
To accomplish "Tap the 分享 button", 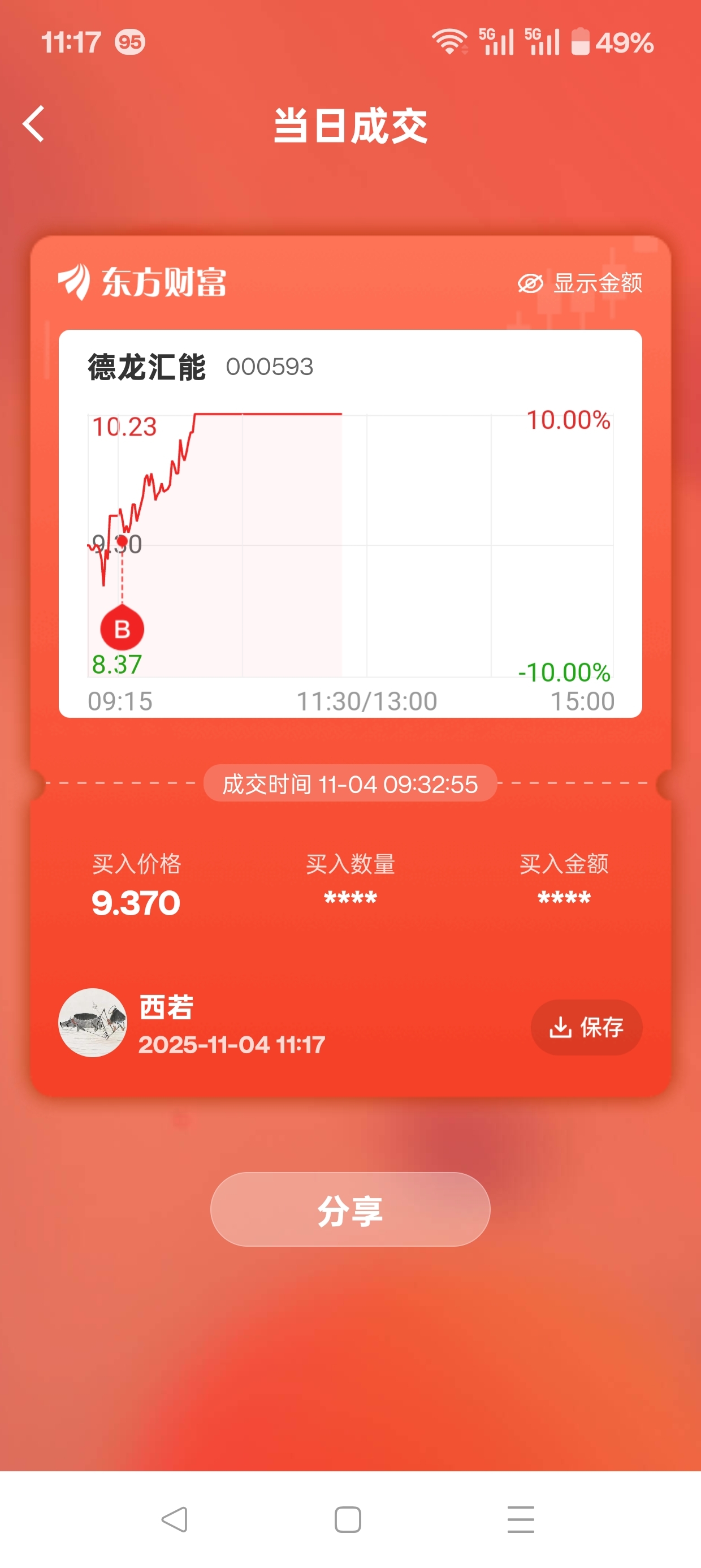I will pyautogui.click(x=350, y=1209).
